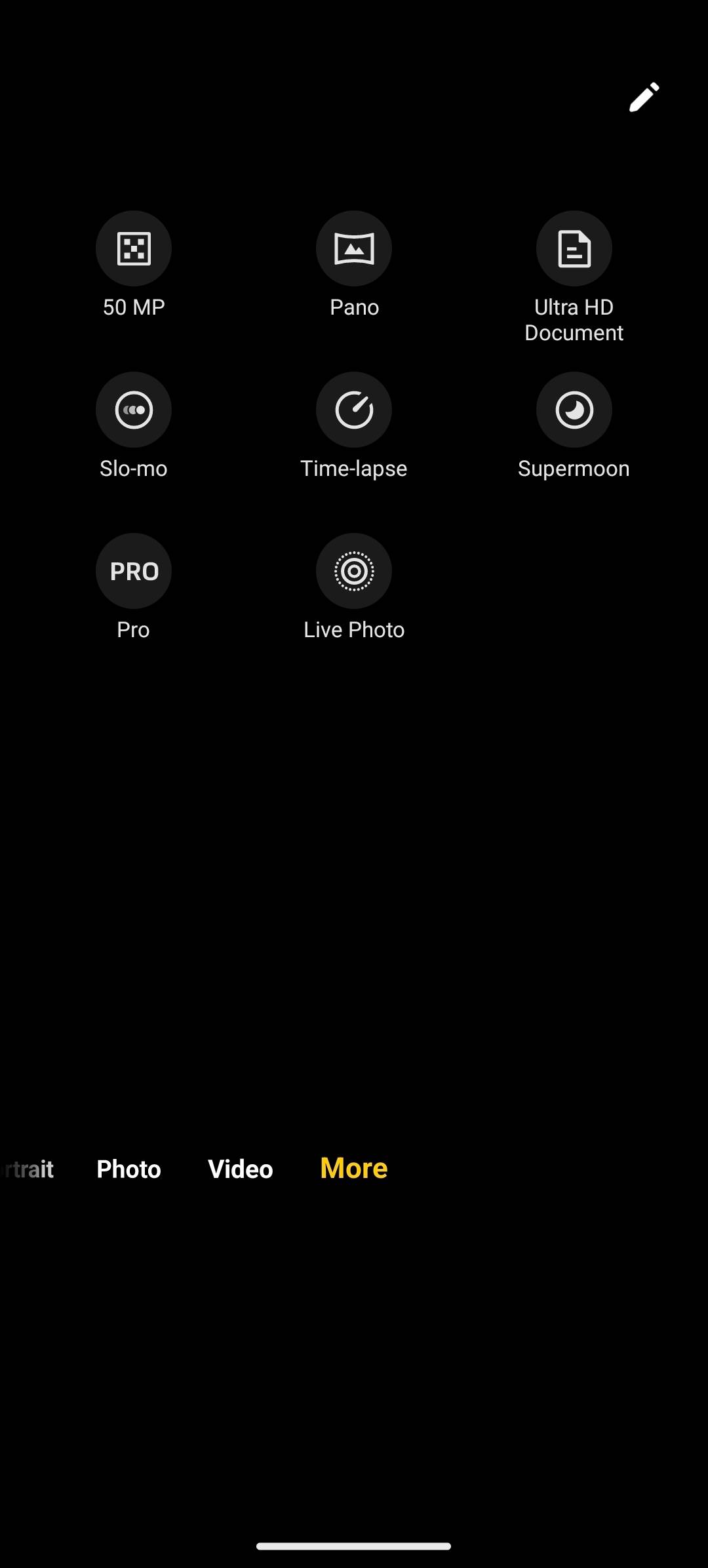The width and height of the screenshot is (708, 1568).
Task: Select the Slo-mo mode icon
Action: (x=134, y=410)
